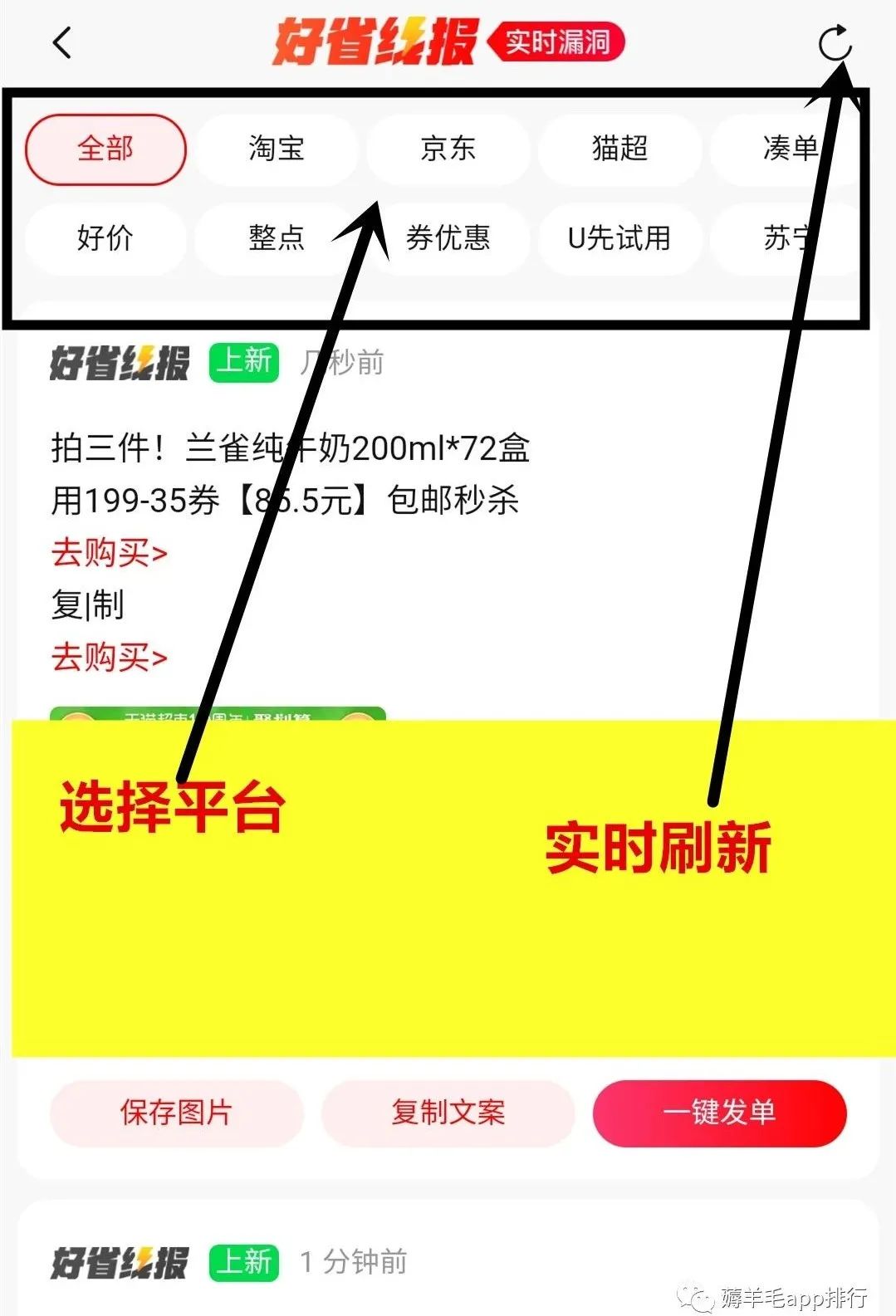The image size is (896, 1316).
Task: Filter by 券优惠
Action: (448, 238)
